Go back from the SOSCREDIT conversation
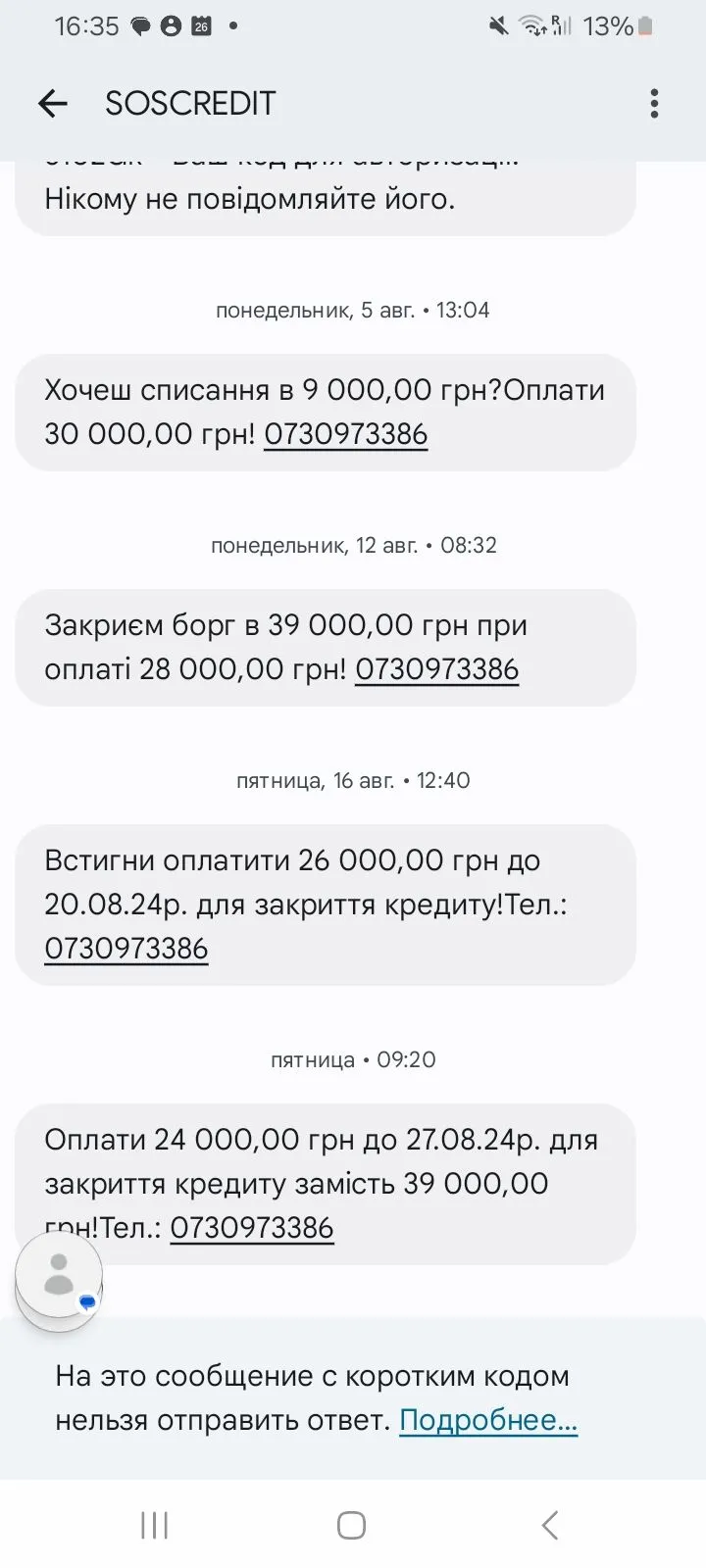 tap(53, 103)
